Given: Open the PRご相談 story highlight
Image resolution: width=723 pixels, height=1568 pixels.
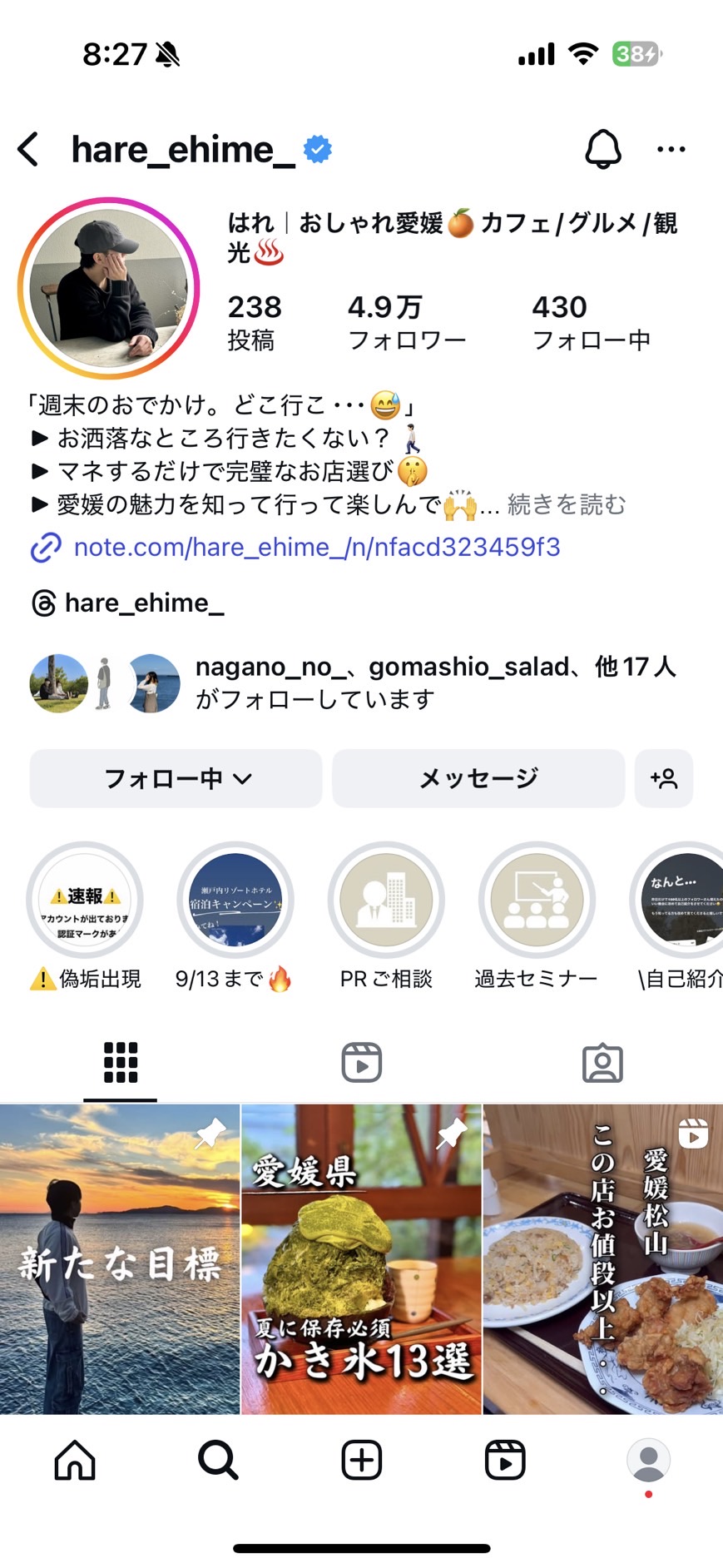Looking at the screenshot, I should 386,901.
